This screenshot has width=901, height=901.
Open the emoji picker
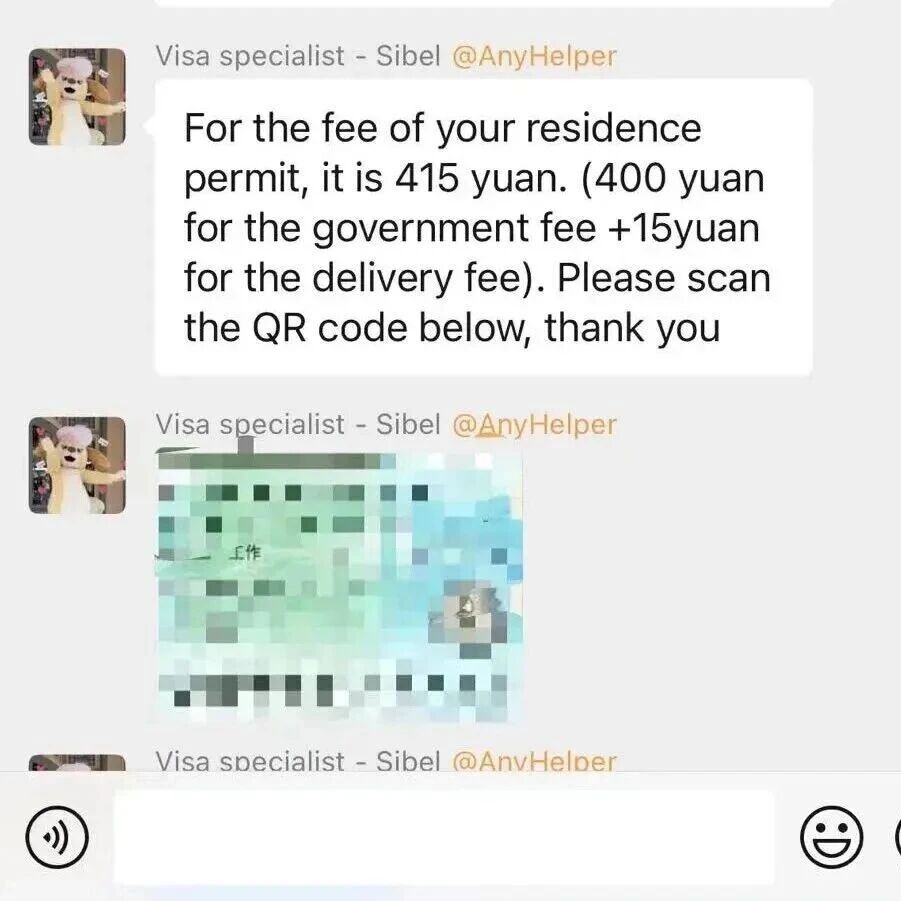point(831,837)
